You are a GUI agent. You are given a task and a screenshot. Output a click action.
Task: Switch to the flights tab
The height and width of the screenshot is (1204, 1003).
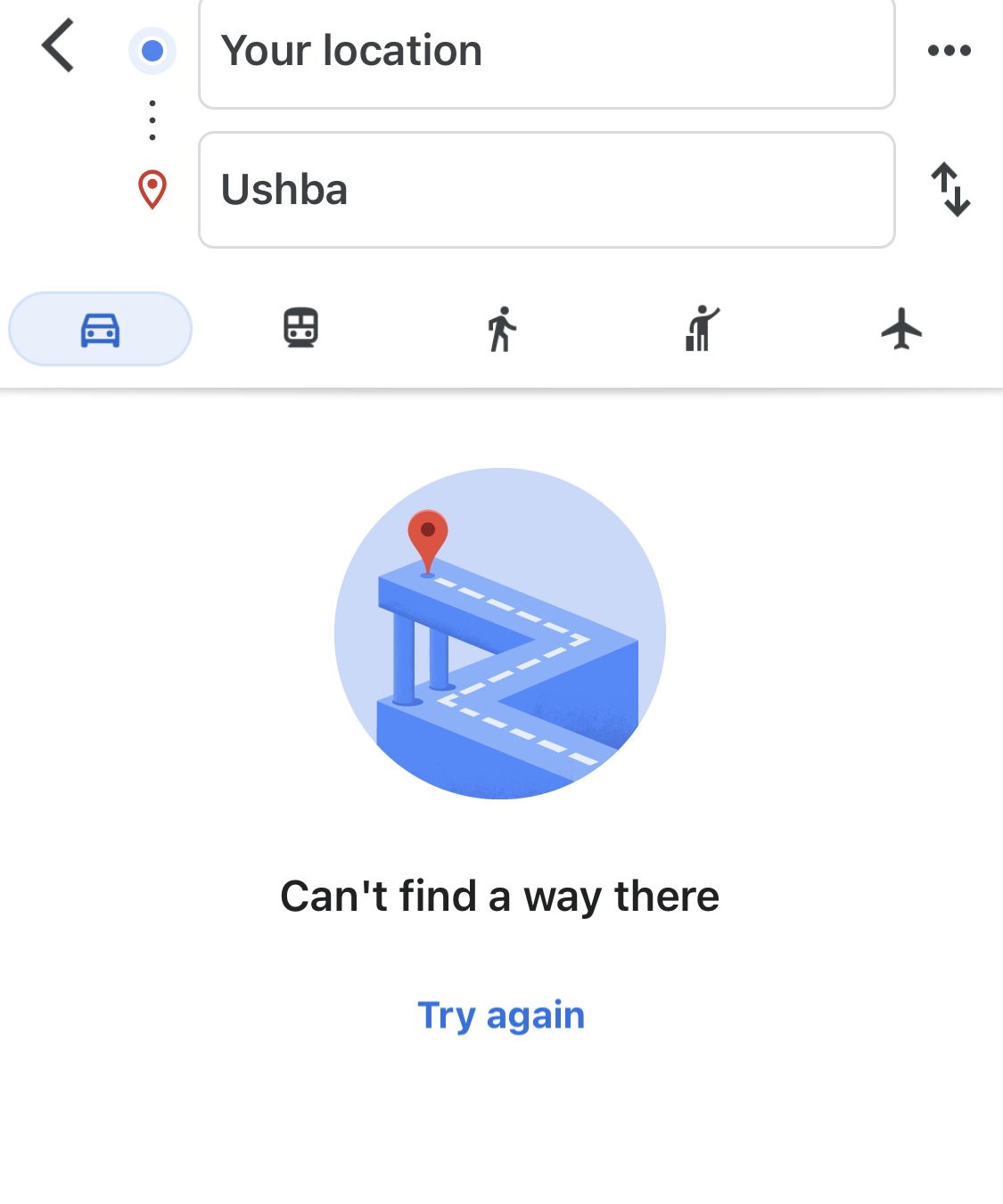(x=901, y=329)
